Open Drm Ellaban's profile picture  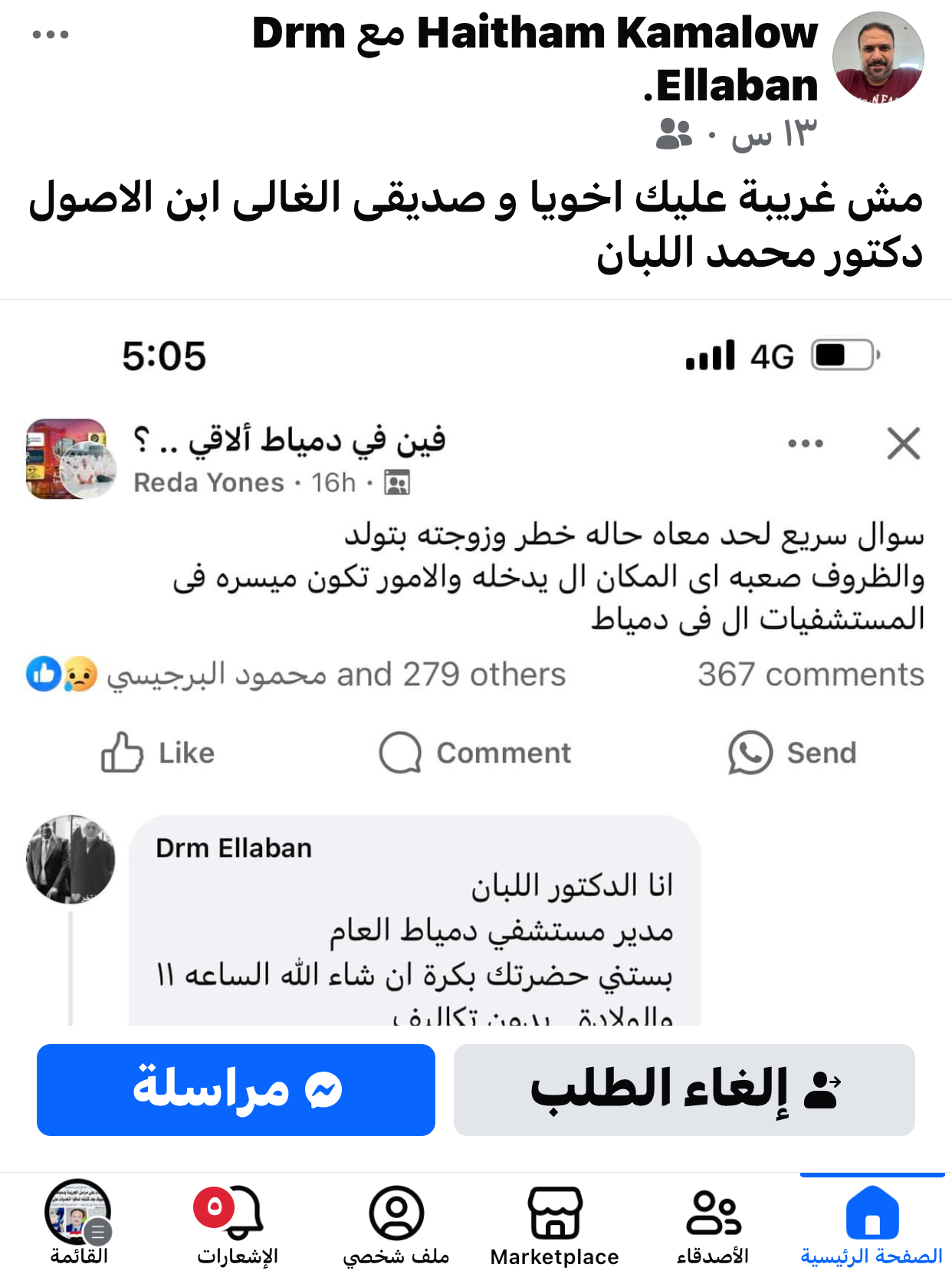878,57
